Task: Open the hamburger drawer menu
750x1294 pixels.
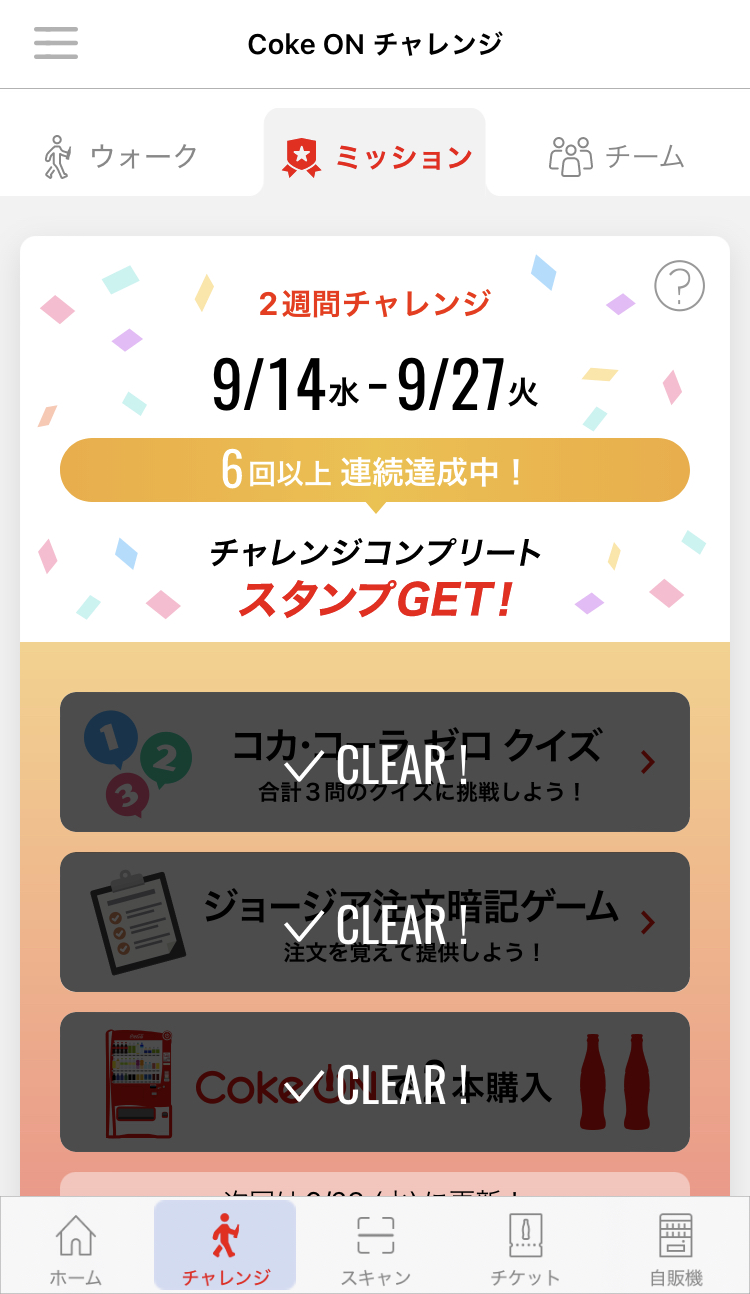Action: click(x=56, y=43)
